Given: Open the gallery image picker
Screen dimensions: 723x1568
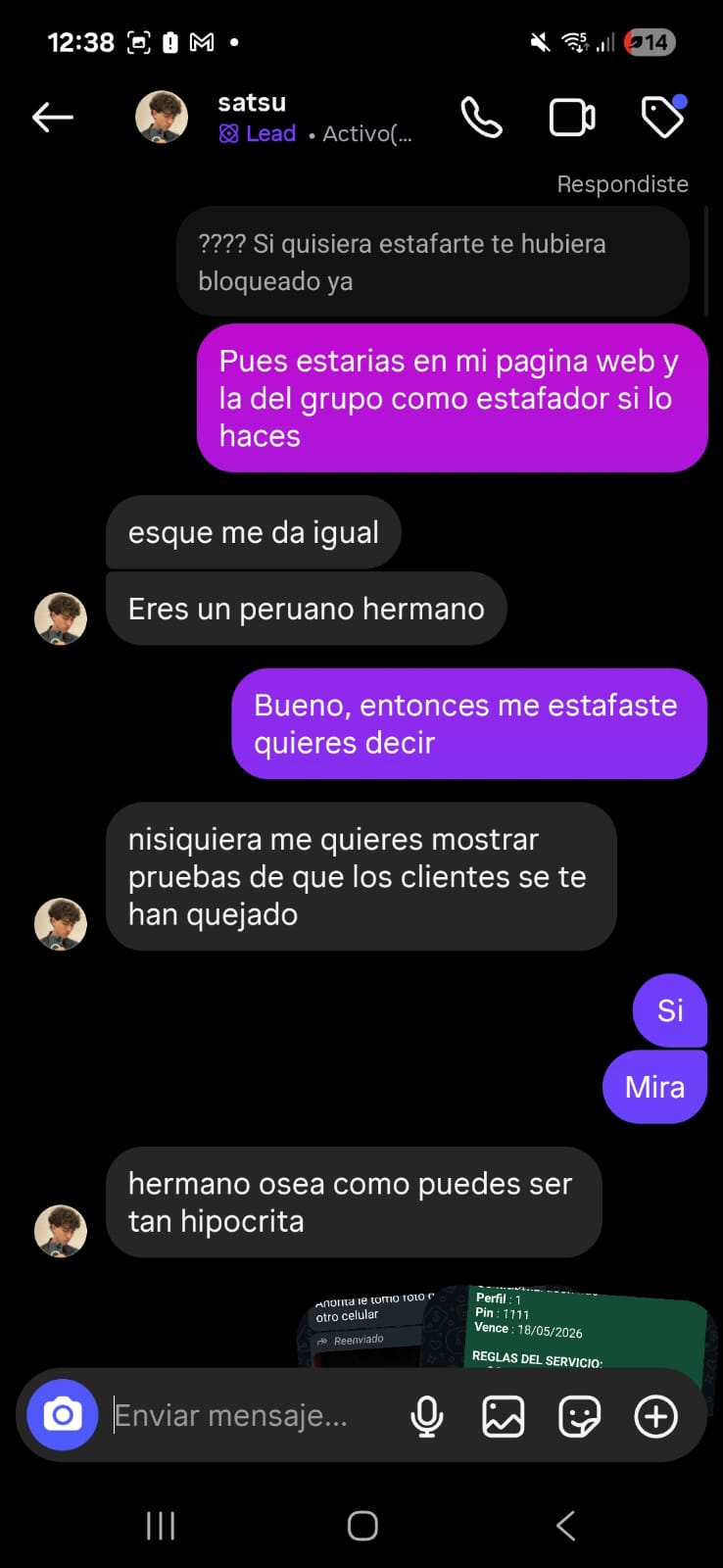Looking at the screenshot, I should (x=503, y=1416).
